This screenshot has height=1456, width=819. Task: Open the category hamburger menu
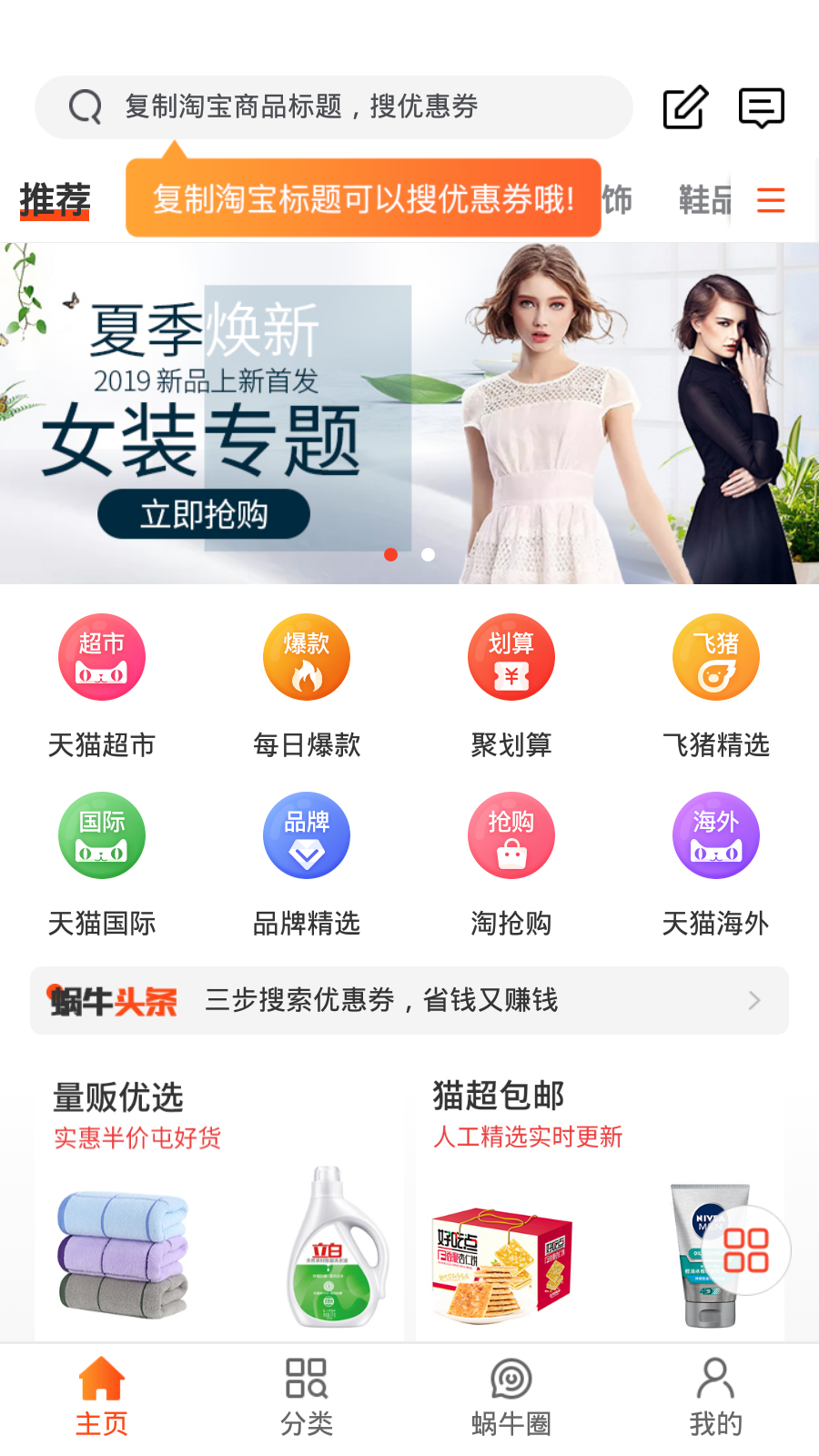[x=770, y=200]
